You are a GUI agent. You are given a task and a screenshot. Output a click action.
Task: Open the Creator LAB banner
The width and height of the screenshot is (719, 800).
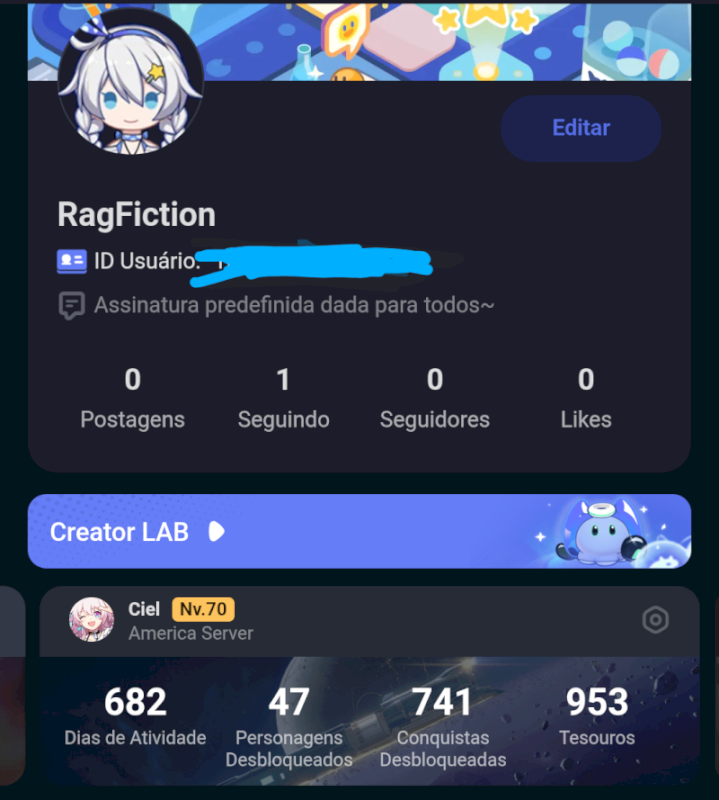(x=359, y=531)
